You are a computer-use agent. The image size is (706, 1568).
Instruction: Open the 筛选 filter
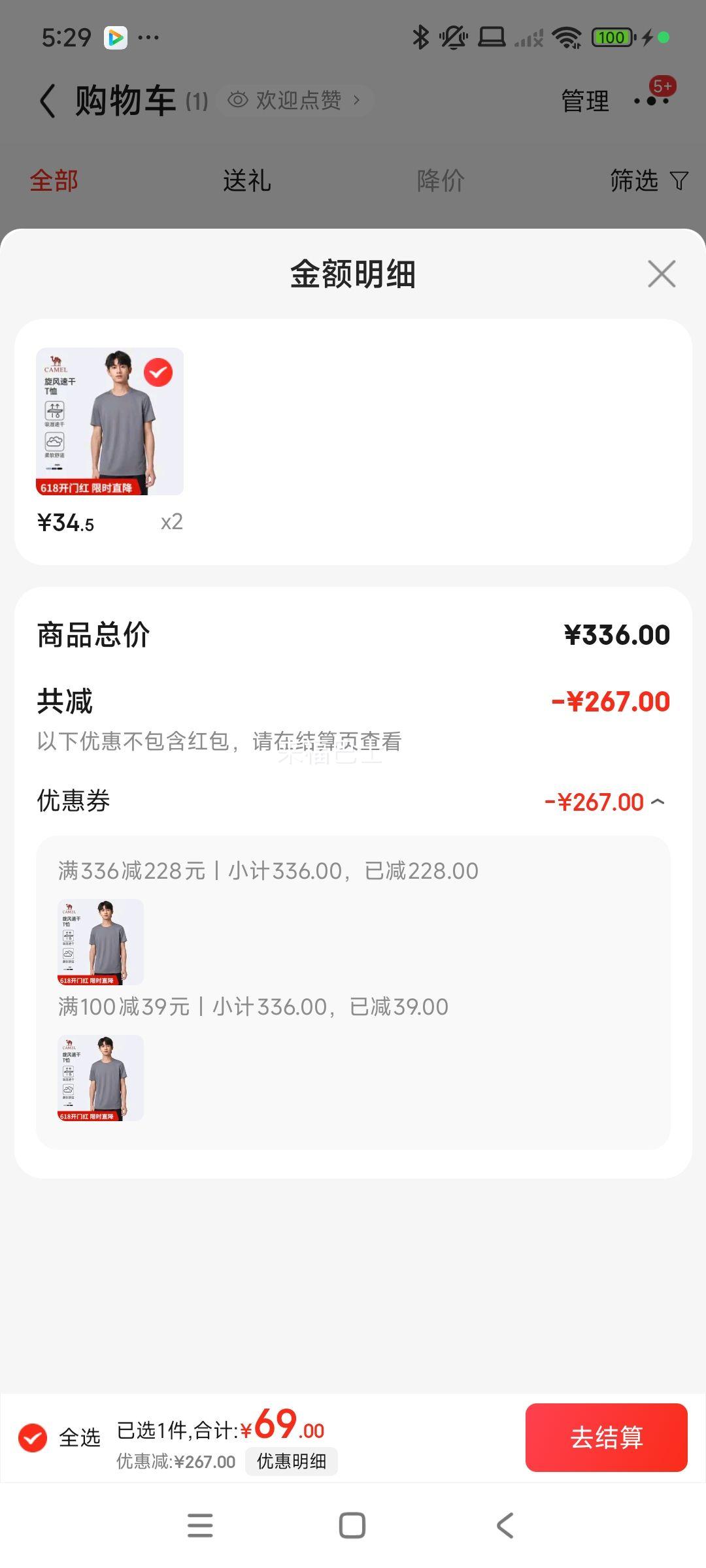tap(648, 180)
